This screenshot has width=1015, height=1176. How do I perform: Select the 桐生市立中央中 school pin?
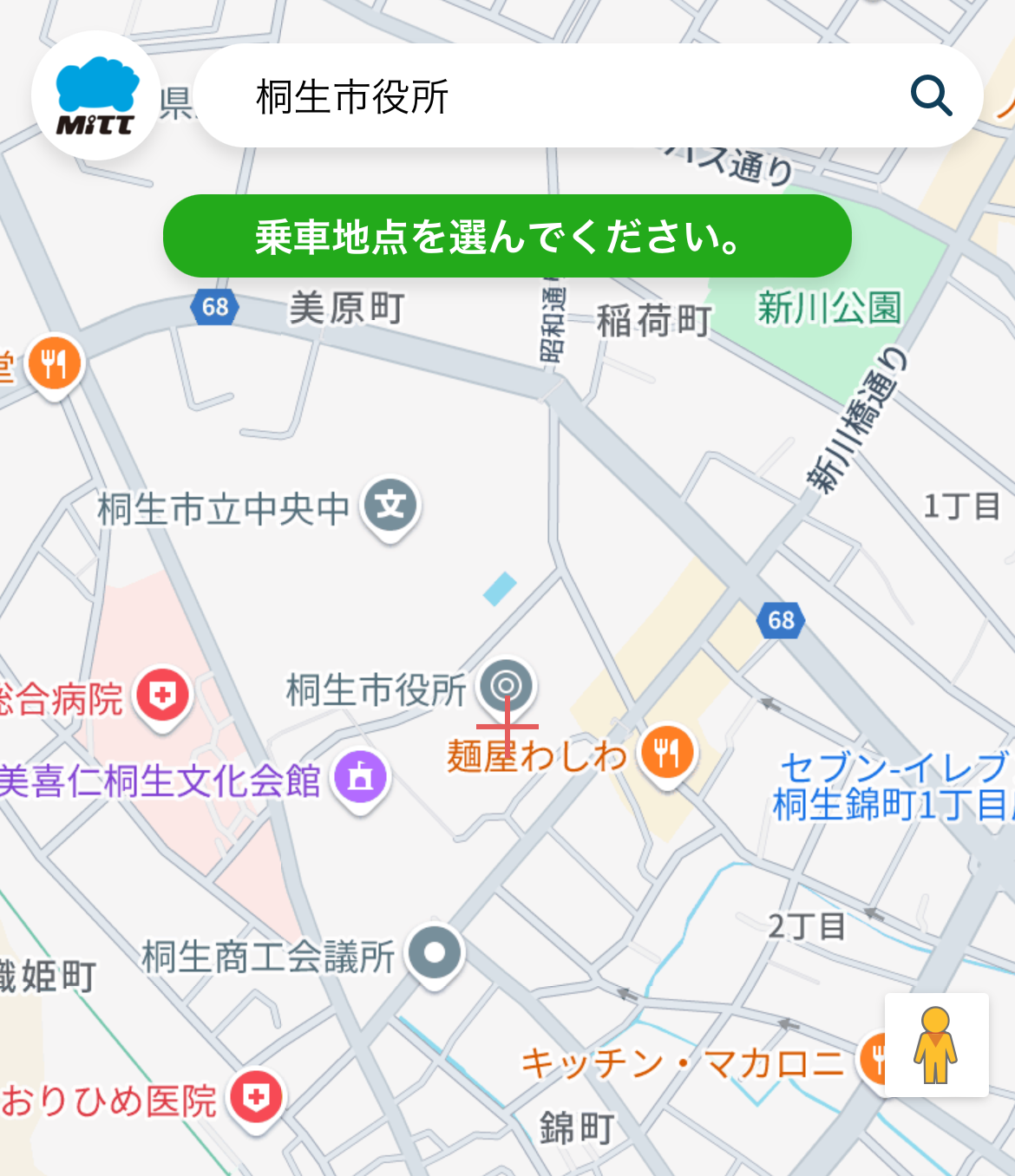tap(391, 506)
